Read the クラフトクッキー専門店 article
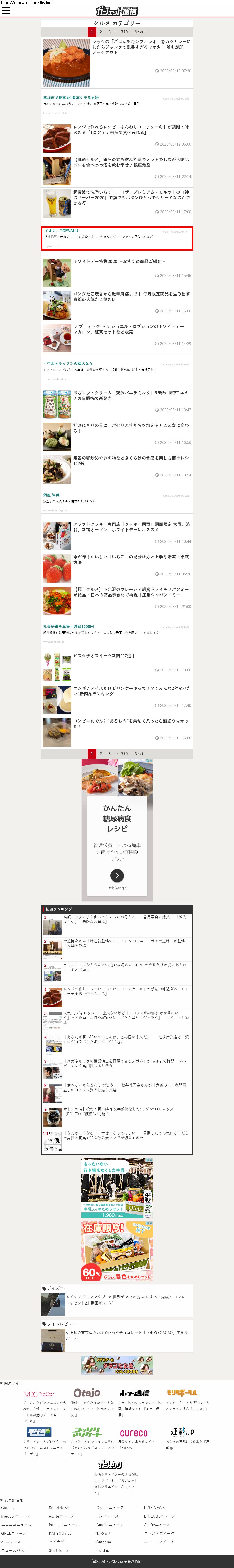 [131, 527]
